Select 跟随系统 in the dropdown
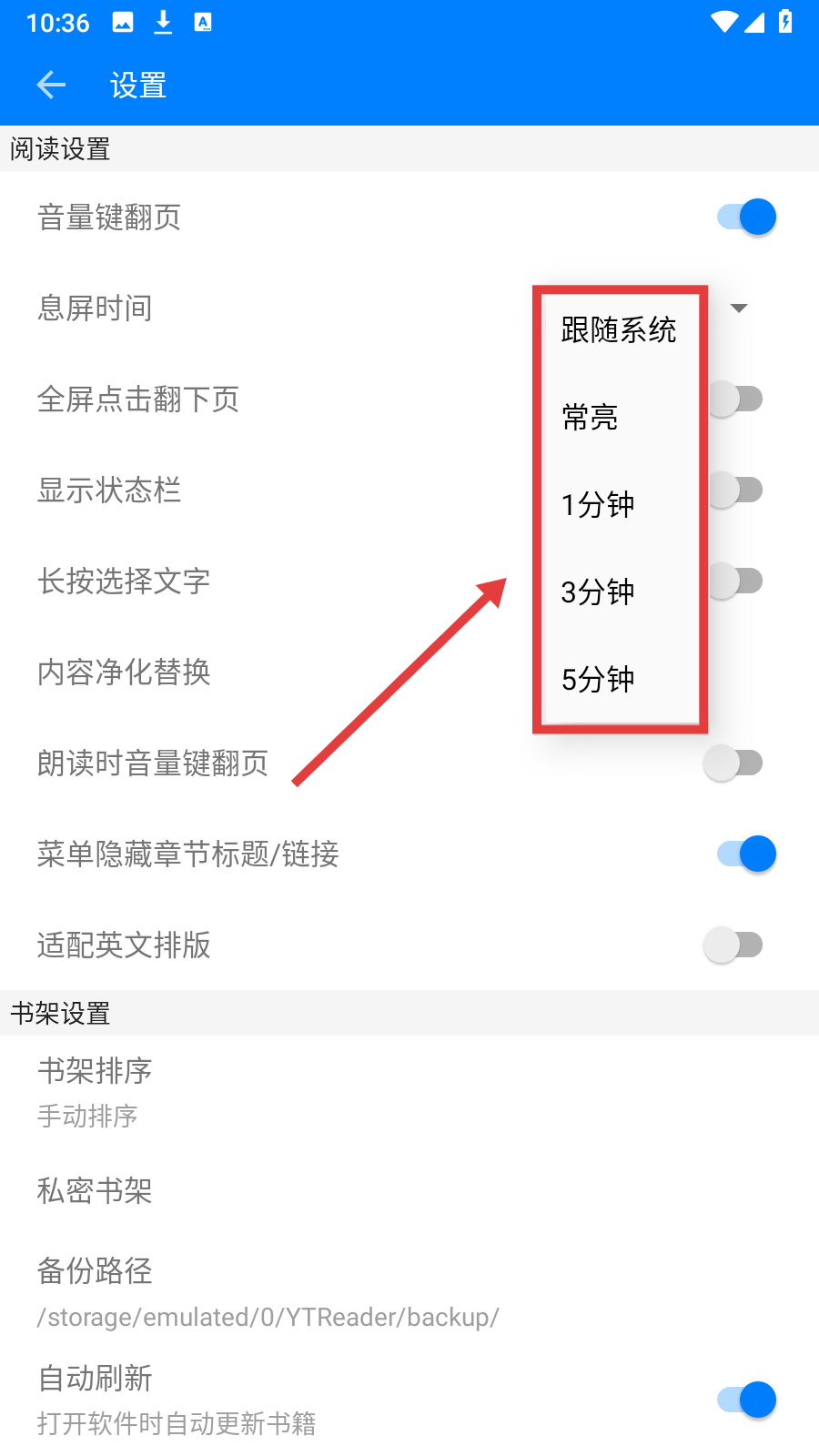Screen dimensions: 819x1456 [619, 329]
